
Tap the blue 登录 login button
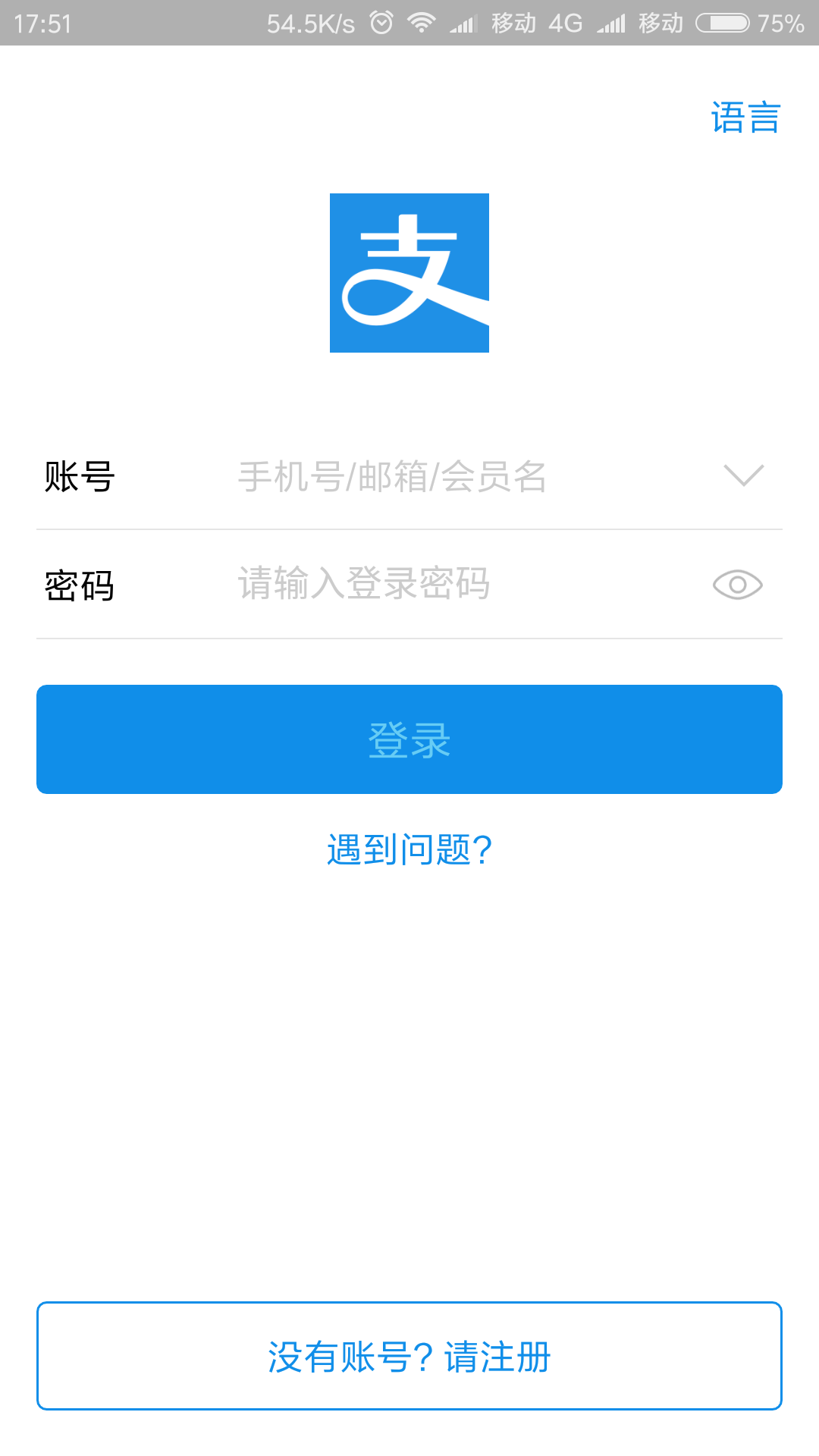tap(409, 739)
